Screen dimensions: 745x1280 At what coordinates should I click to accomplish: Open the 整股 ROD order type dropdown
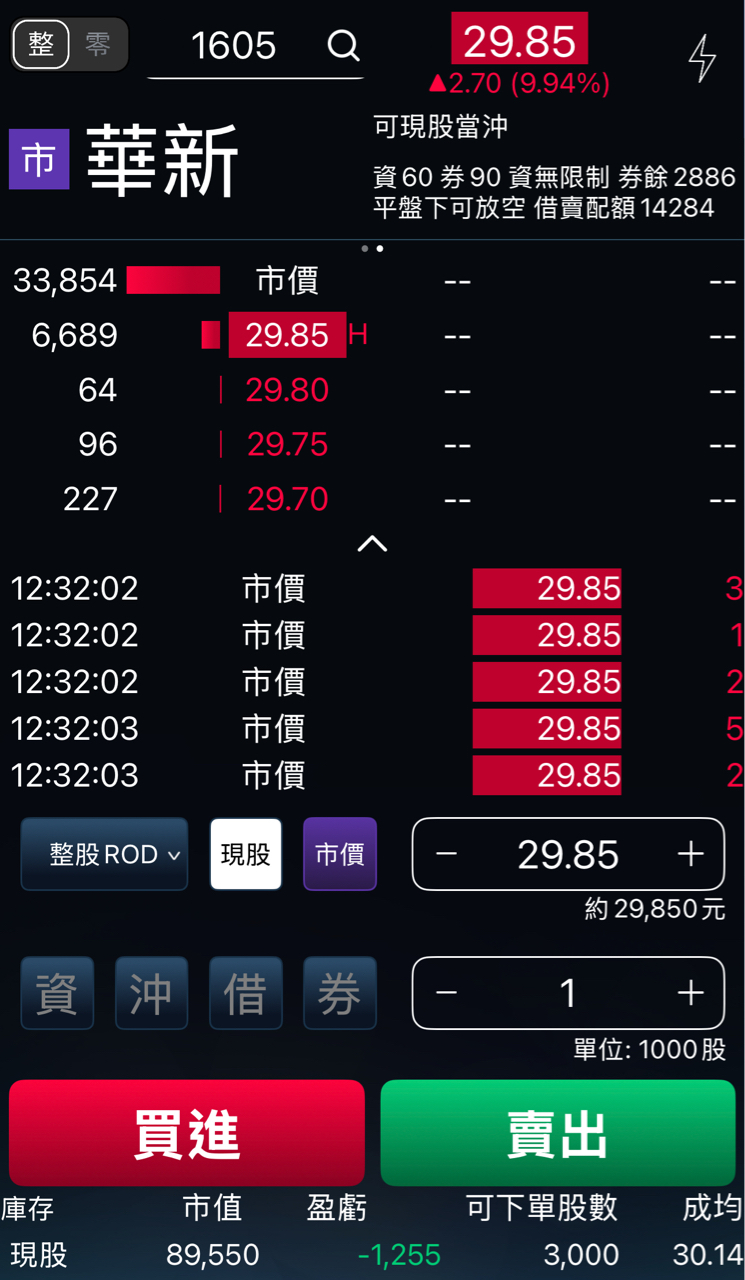(x=104, y=854)
